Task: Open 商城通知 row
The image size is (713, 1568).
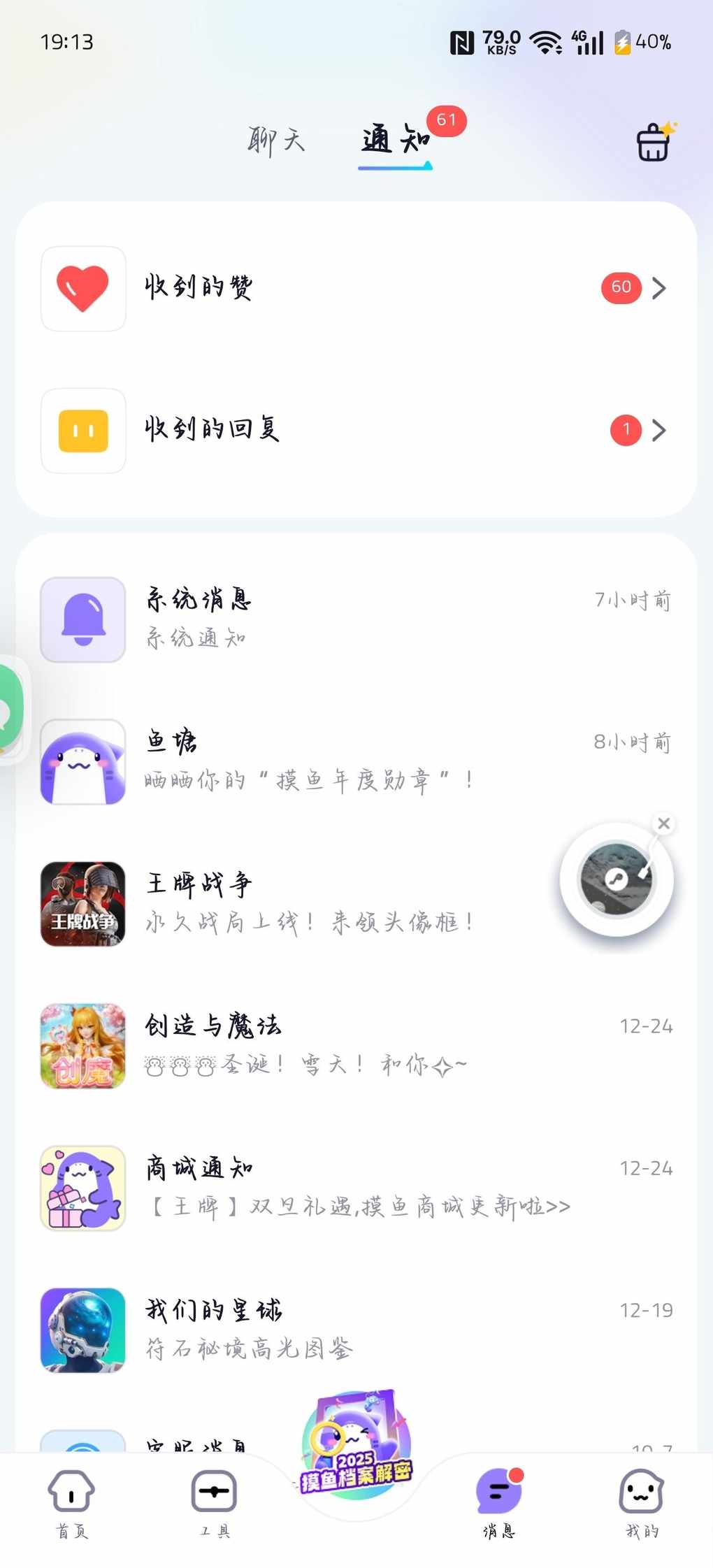Action: coord(355,1188)
